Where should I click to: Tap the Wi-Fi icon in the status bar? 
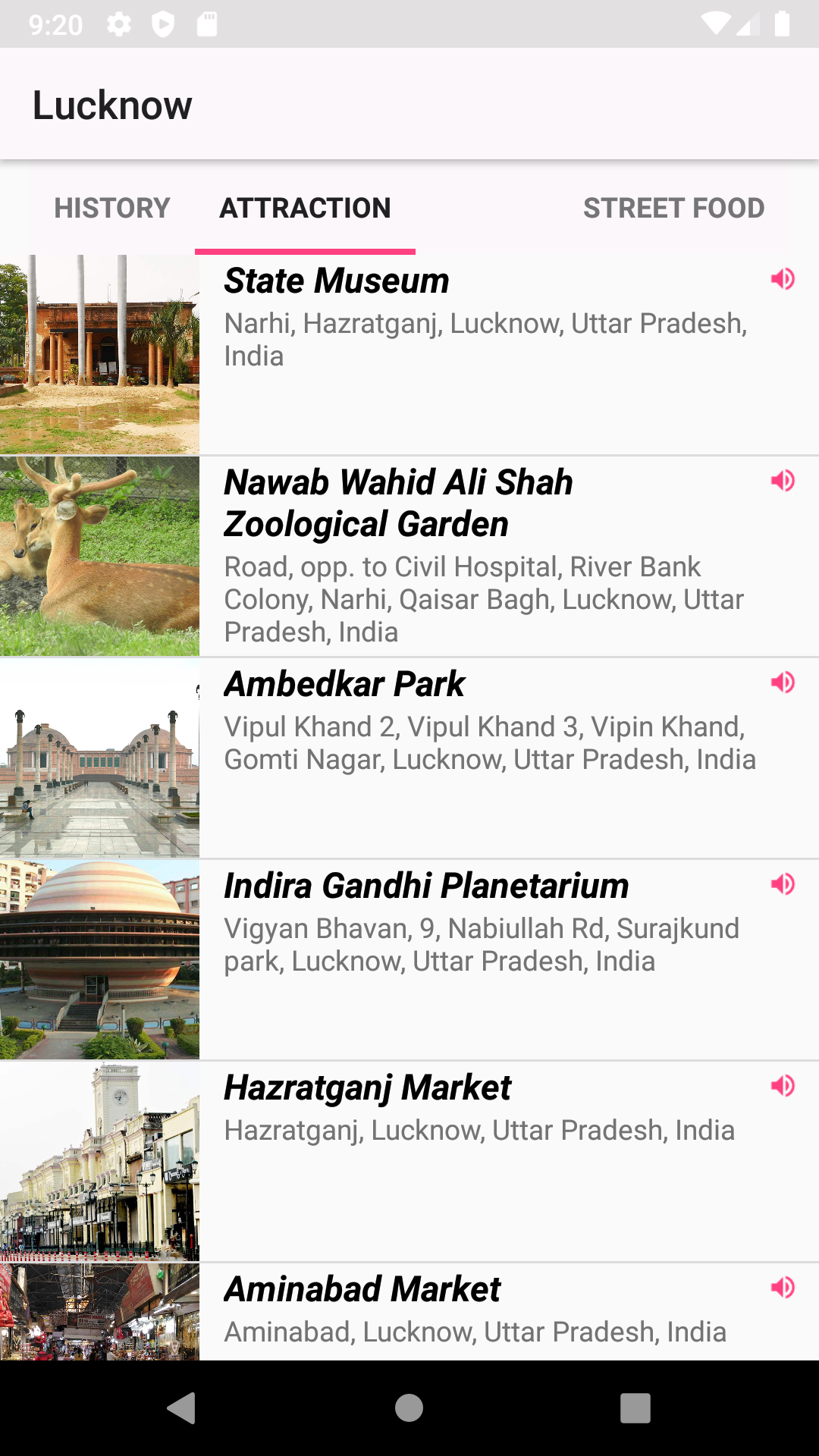coord(716,23)
